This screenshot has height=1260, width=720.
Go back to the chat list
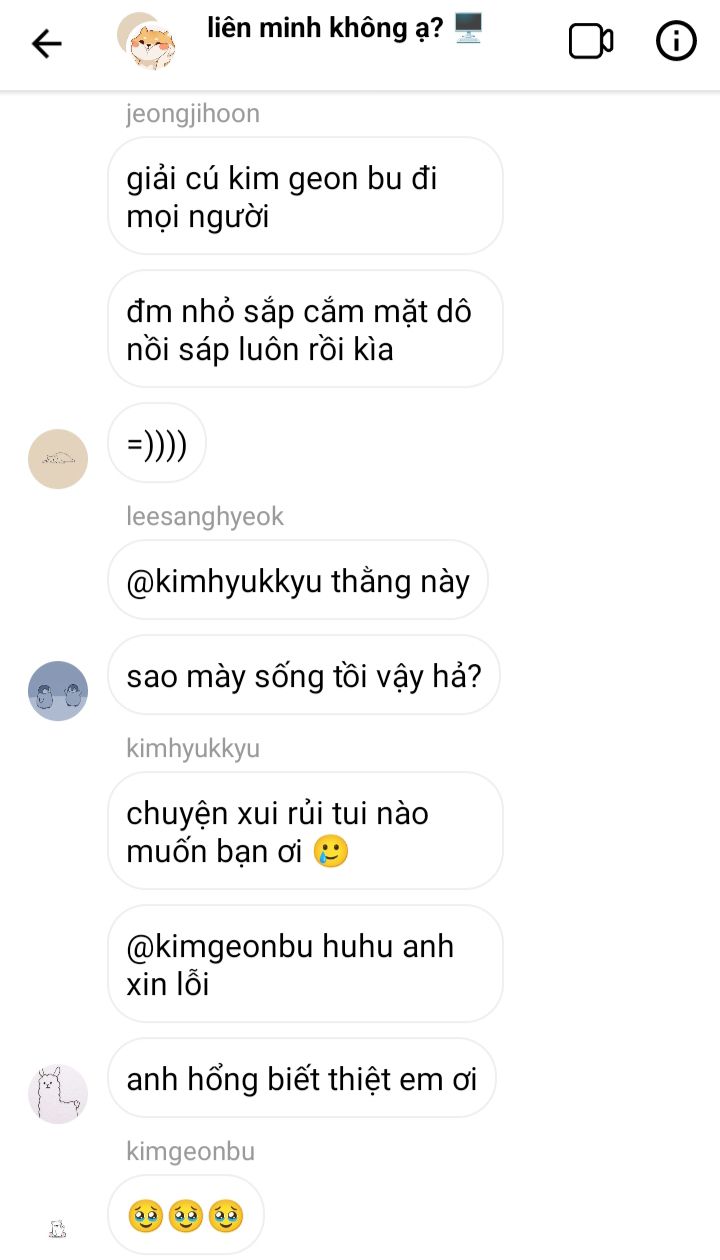(47, 43)
